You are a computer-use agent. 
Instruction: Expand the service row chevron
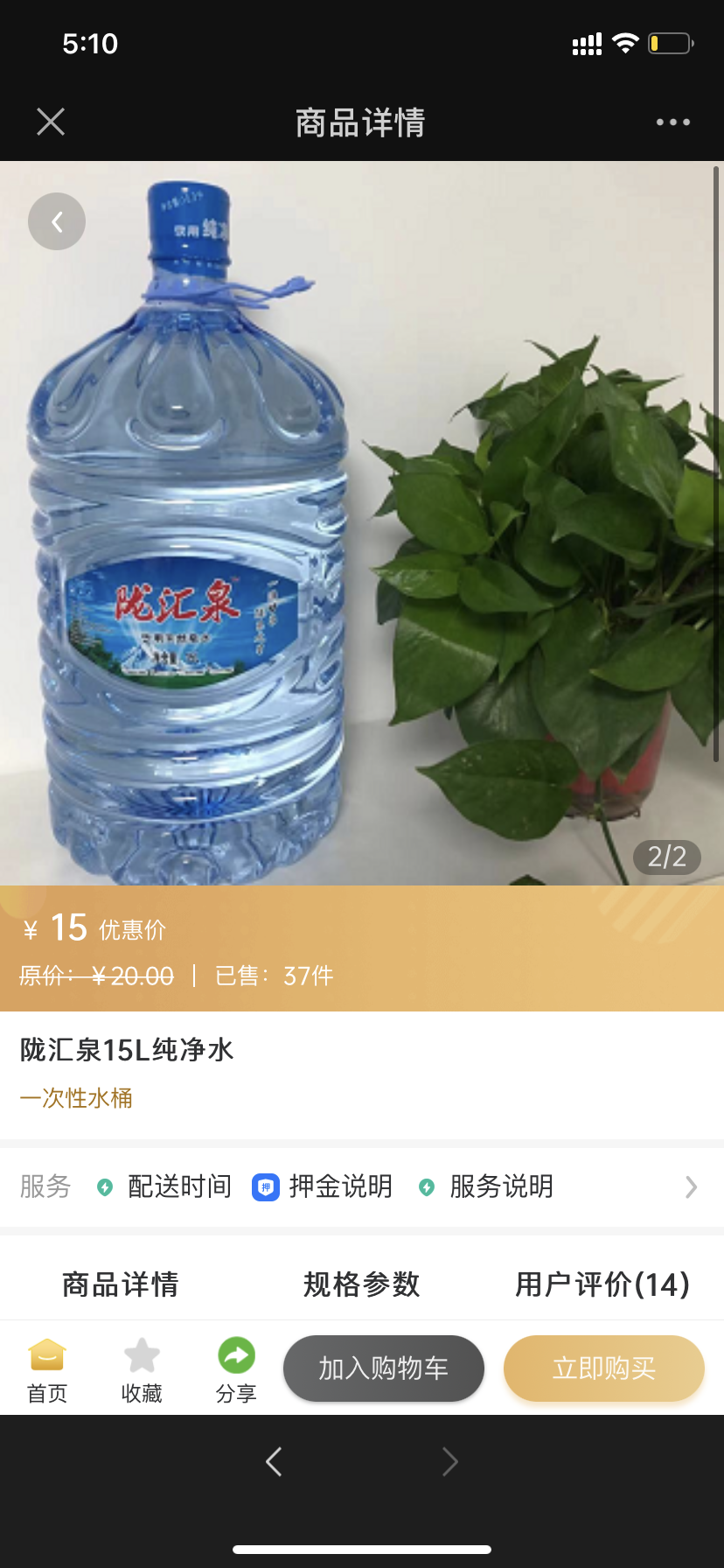pos(691,1186)
